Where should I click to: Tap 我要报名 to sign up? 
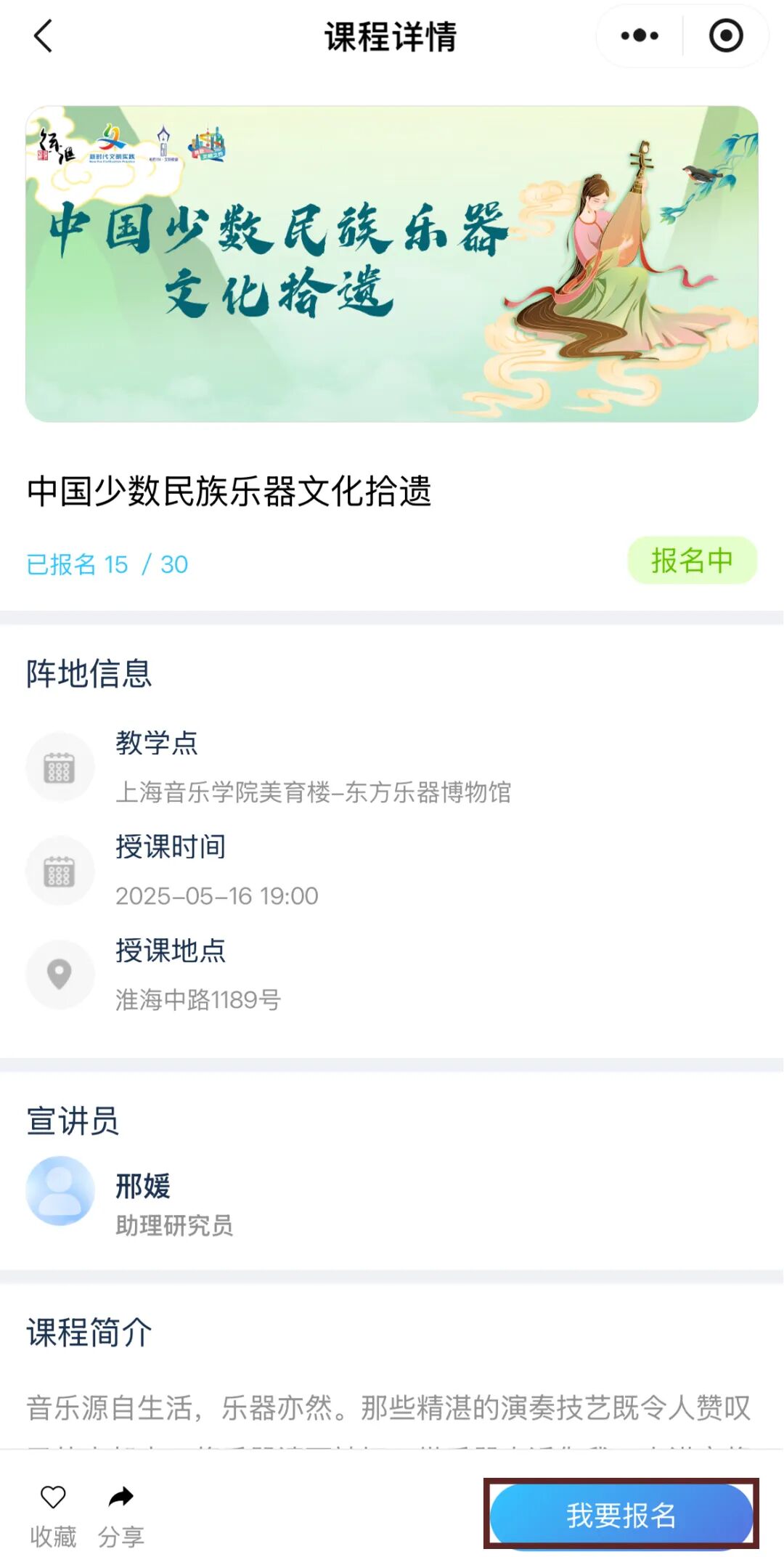(621, 1515)
